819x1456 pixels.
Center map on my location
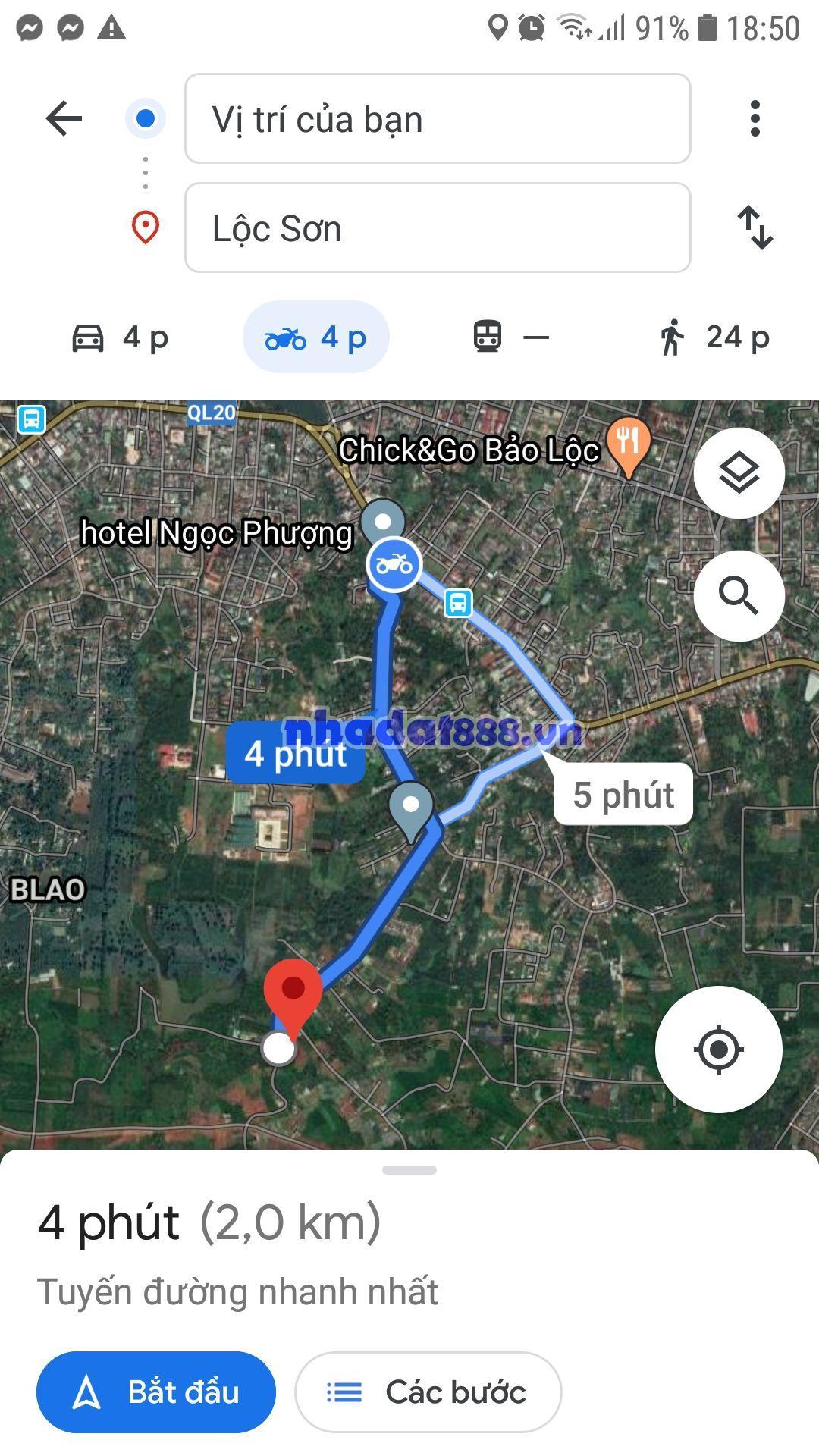[x=717, y=1050]
